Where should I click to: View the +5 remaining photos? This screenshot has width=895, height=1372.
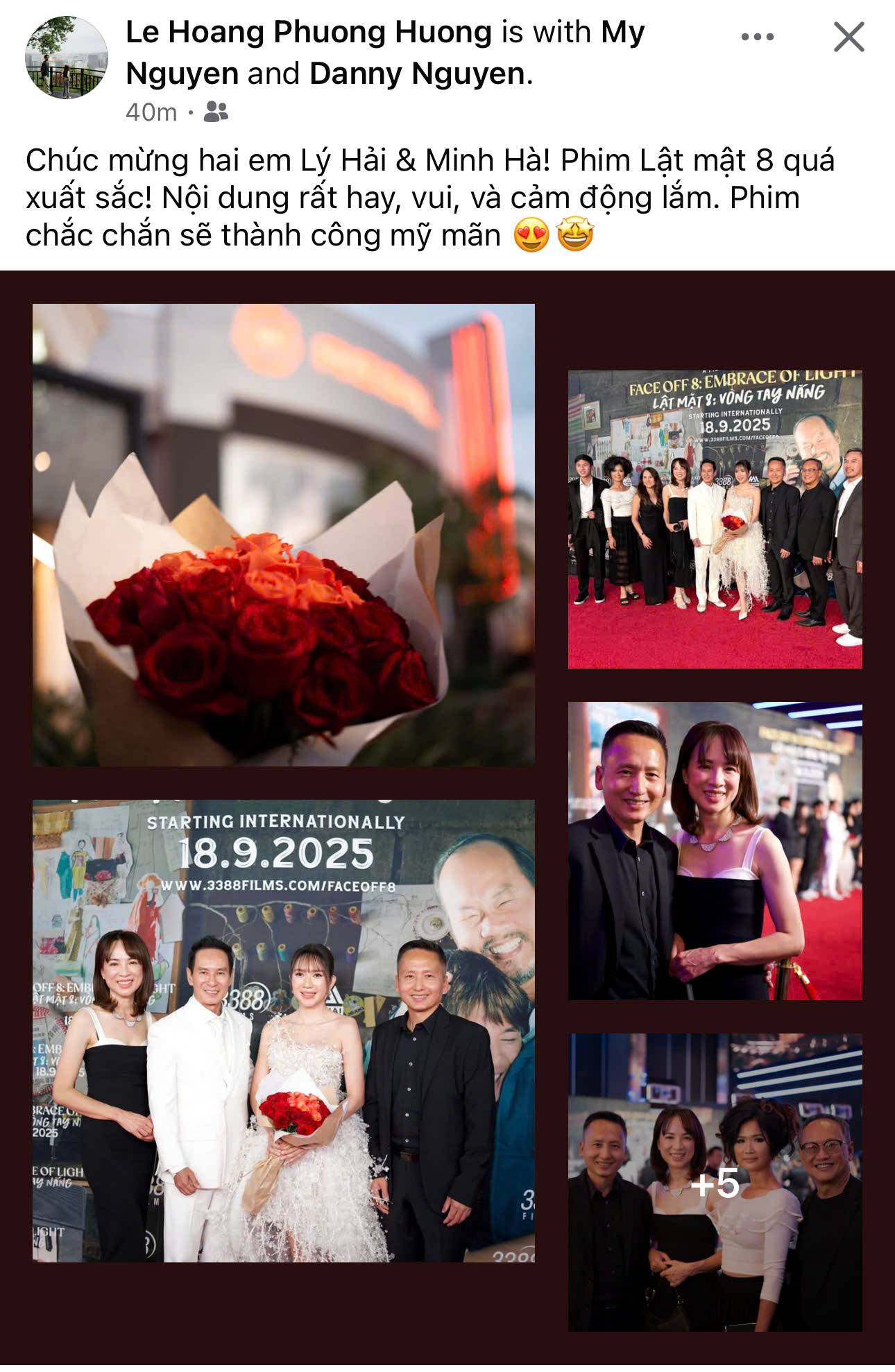[715, 1182]
